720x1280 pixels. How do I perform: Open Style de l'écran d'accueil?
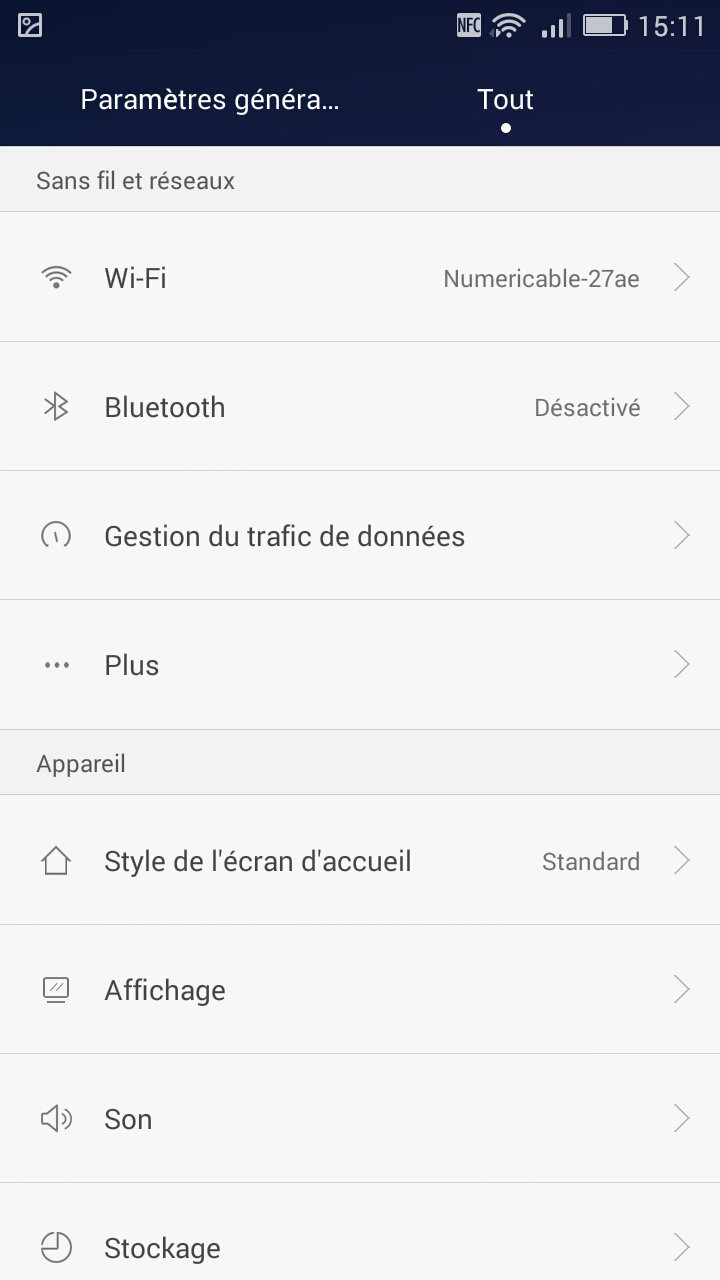[x=360, y=861]
